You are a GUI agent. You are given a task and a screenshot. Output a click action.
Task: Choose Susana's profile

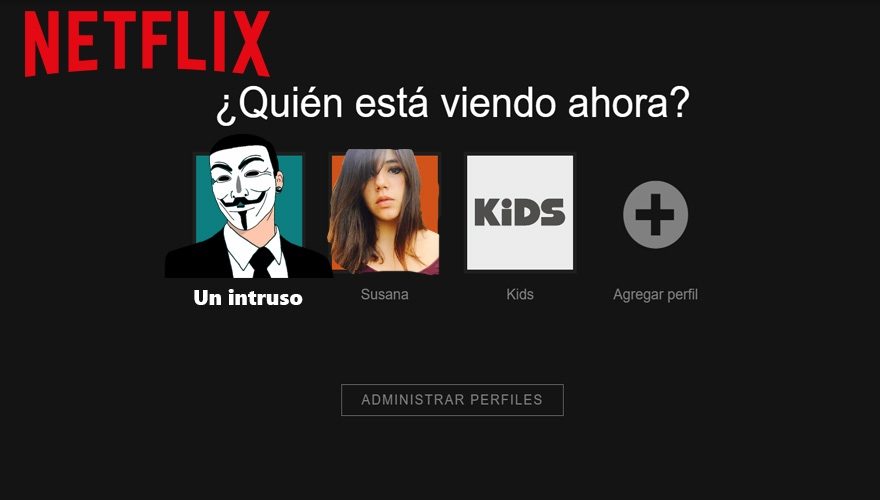(385, 212)
